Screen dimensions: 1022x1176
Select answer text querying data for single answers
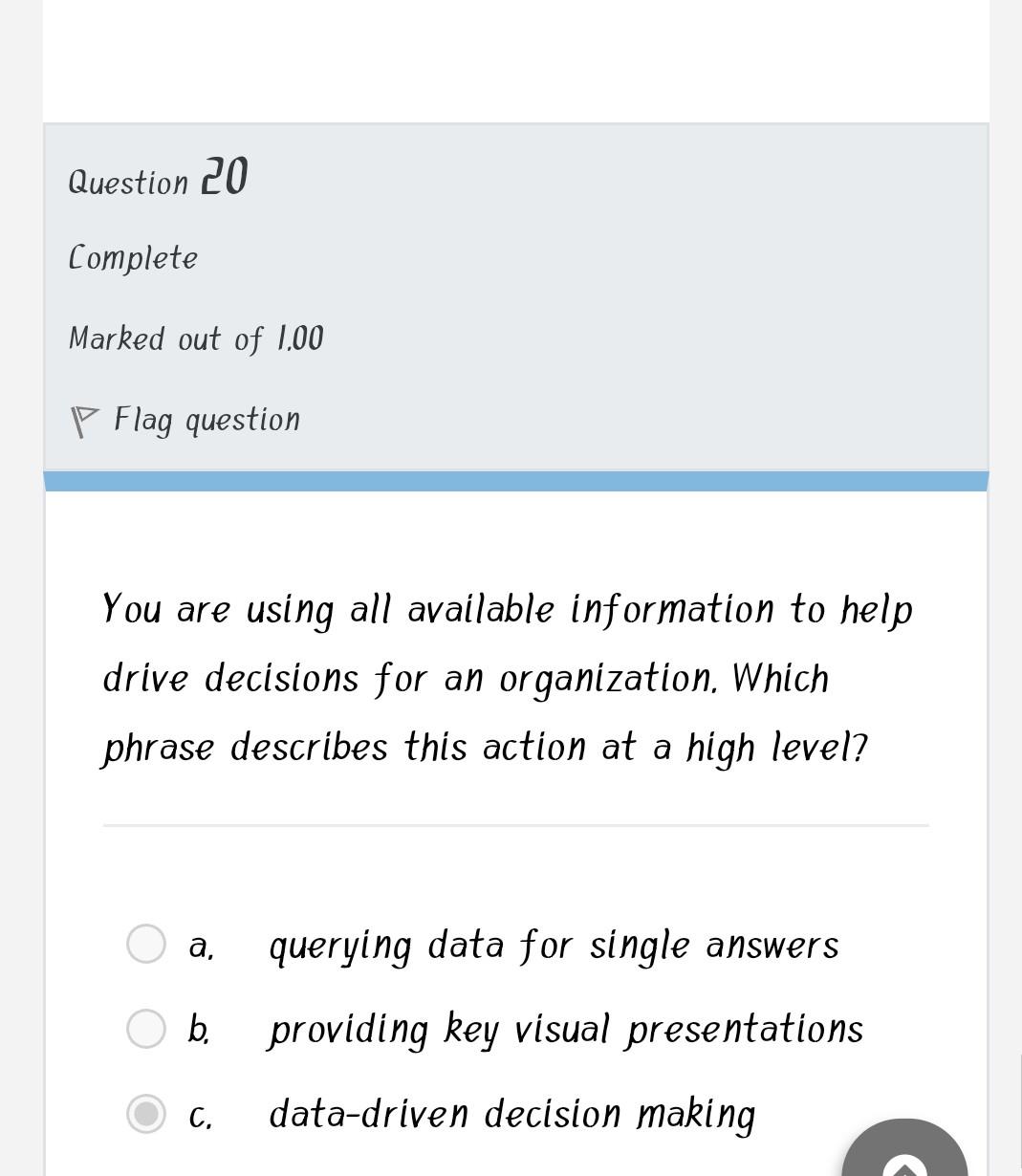(554, 945)
